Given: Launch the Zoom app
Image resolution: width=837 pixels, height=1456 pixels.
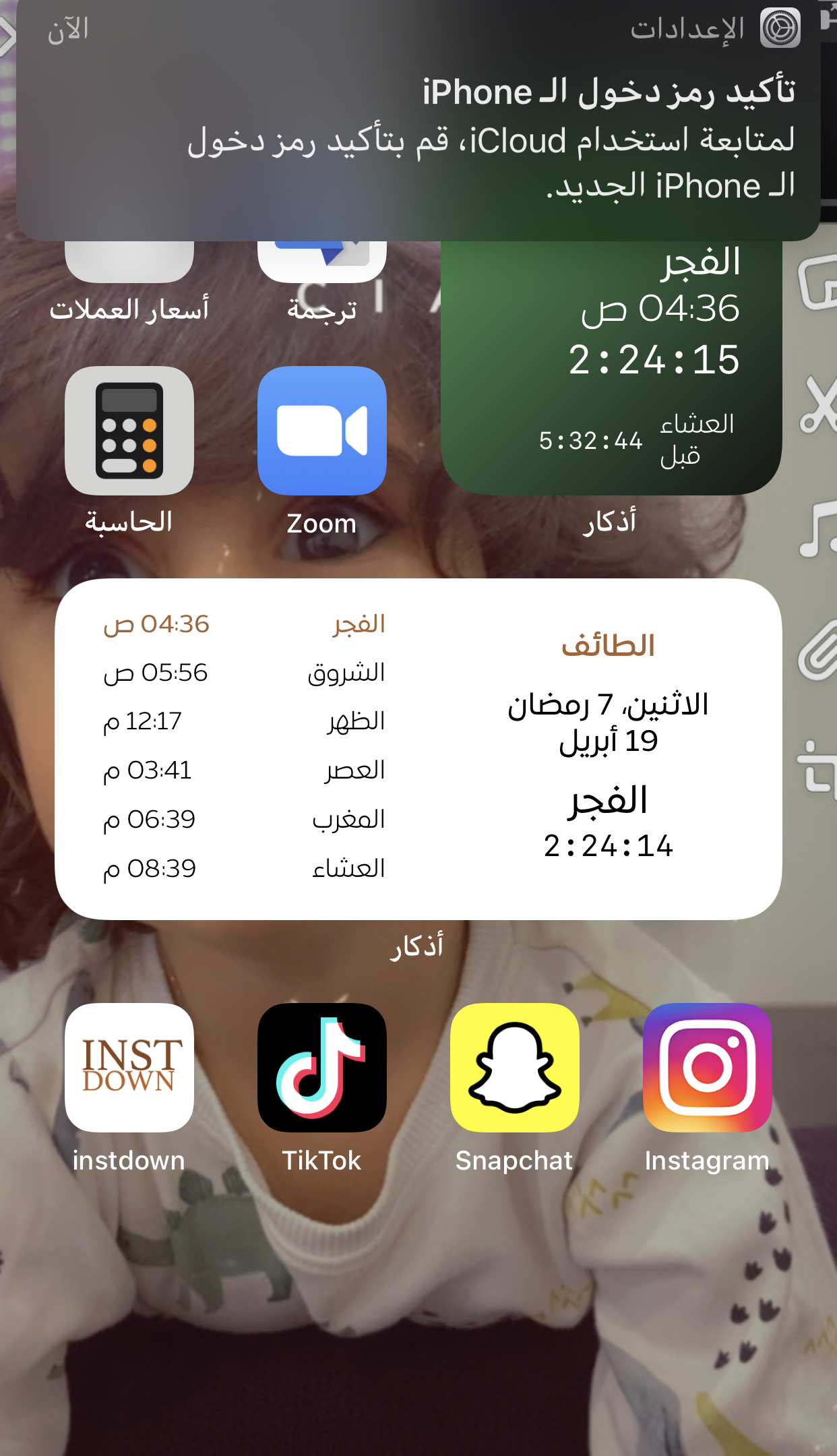Looking at the screenshot, I should click(321, 431).
